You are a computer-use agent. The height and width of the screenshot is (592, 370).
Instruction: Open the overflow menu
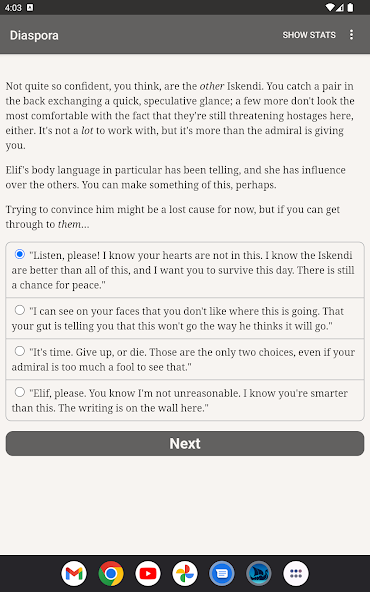[352, 35]
